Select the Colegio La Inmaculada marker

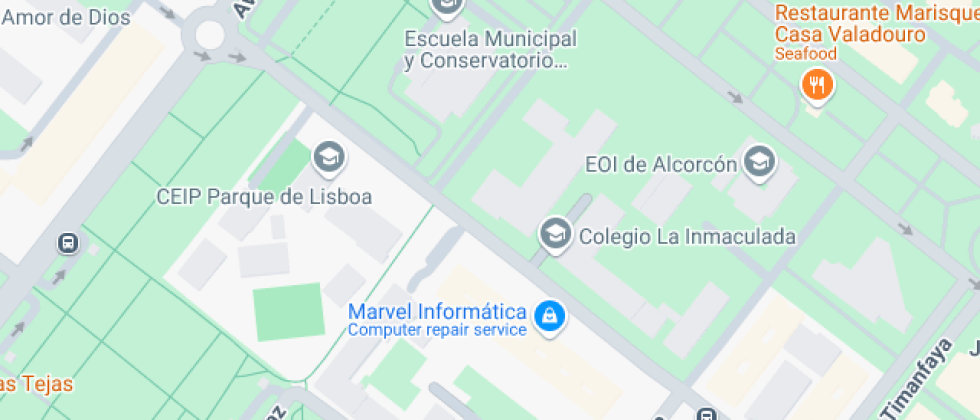pos(553,235)
